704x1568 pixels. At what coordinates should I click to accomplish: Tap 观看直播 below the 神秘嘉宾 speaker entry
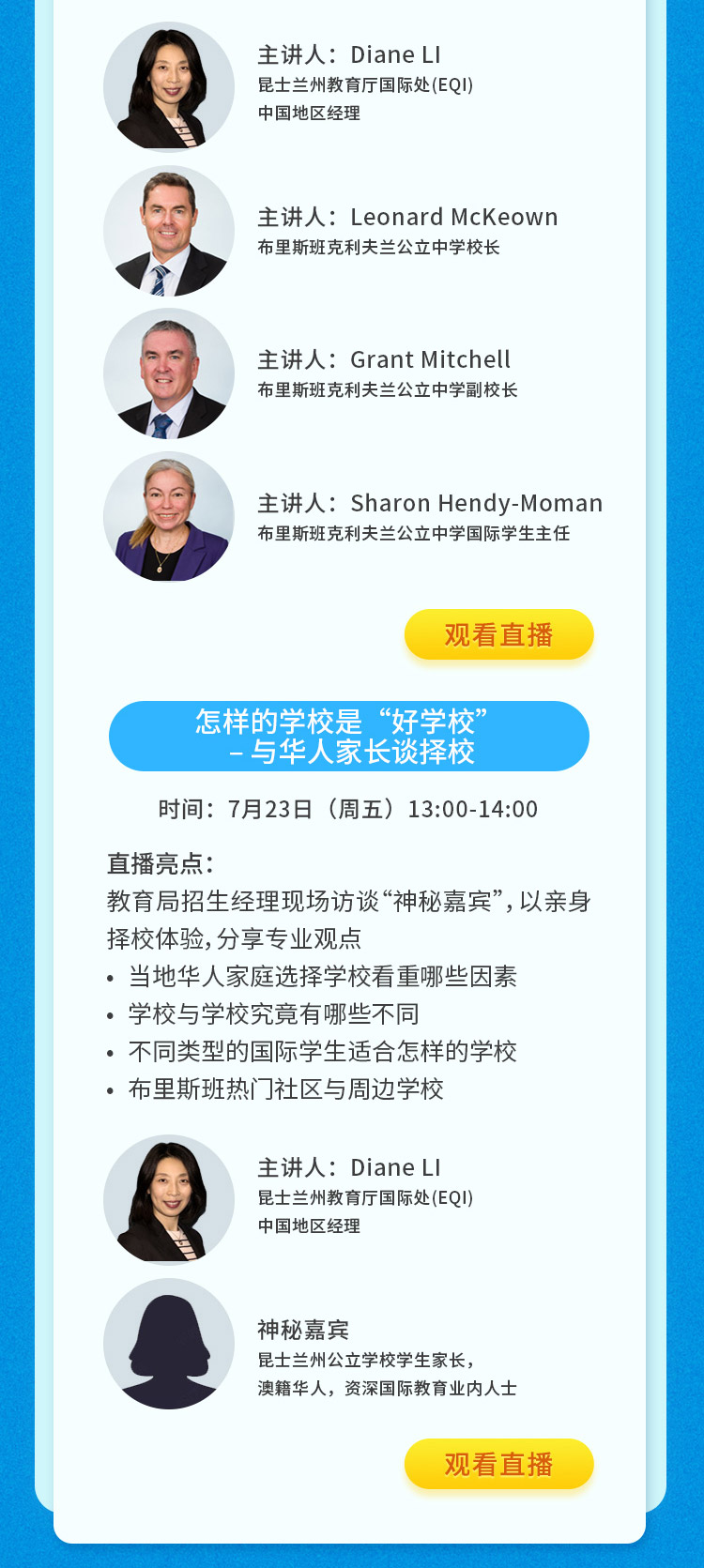tap(498, 1464)
